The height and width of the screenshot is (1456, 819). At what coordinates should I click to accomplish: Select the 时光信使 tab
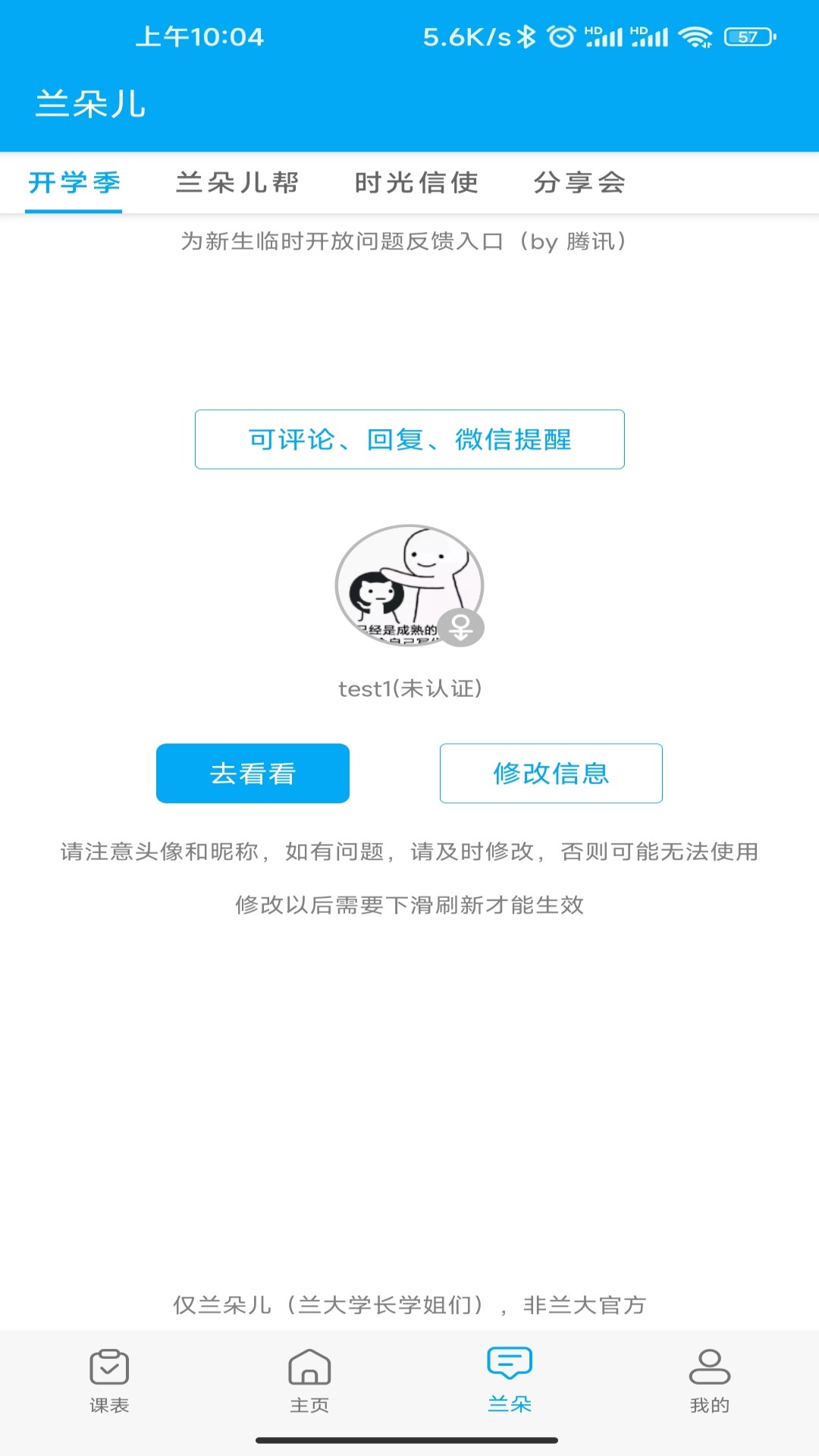click(416, 183)
